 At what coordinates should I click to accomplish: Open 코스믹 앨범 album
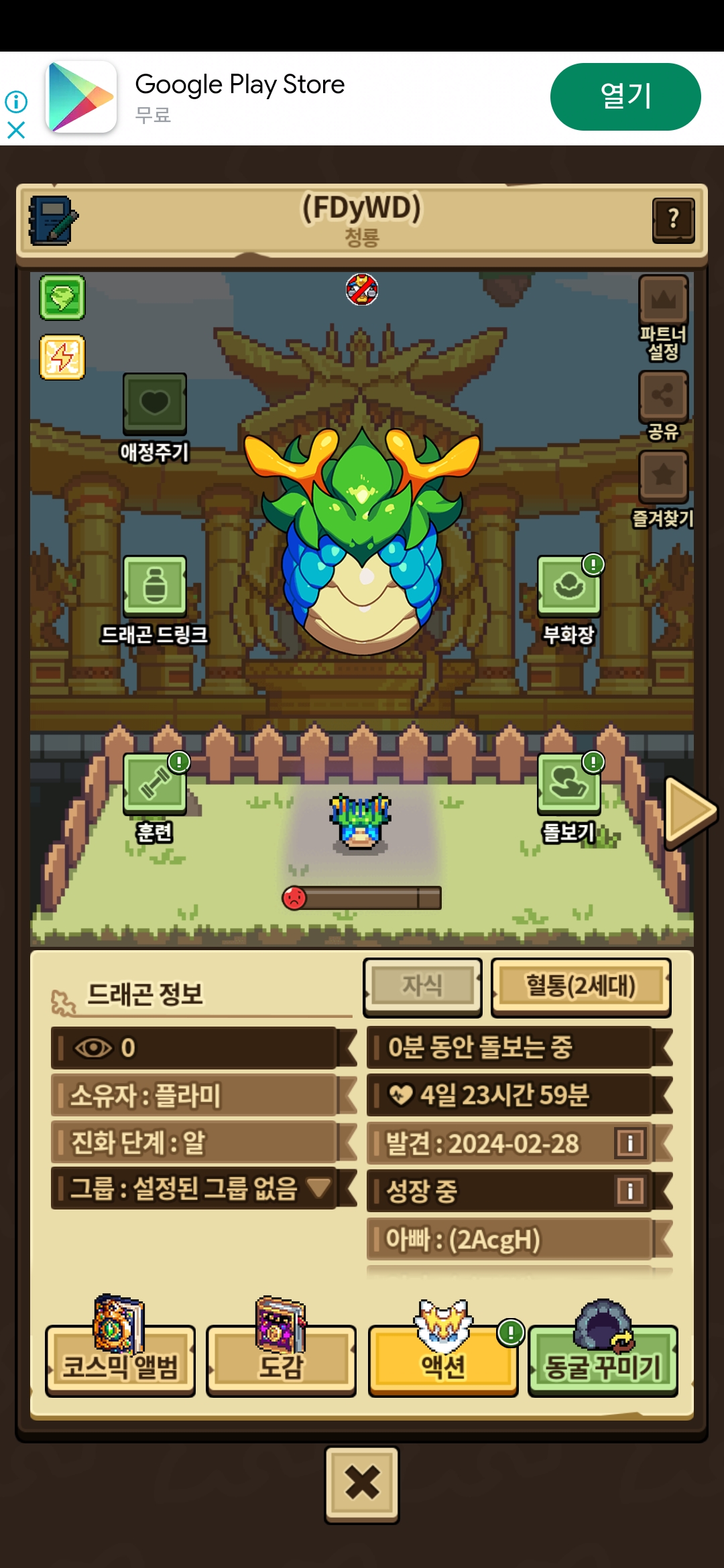(x=121, y=1360)
